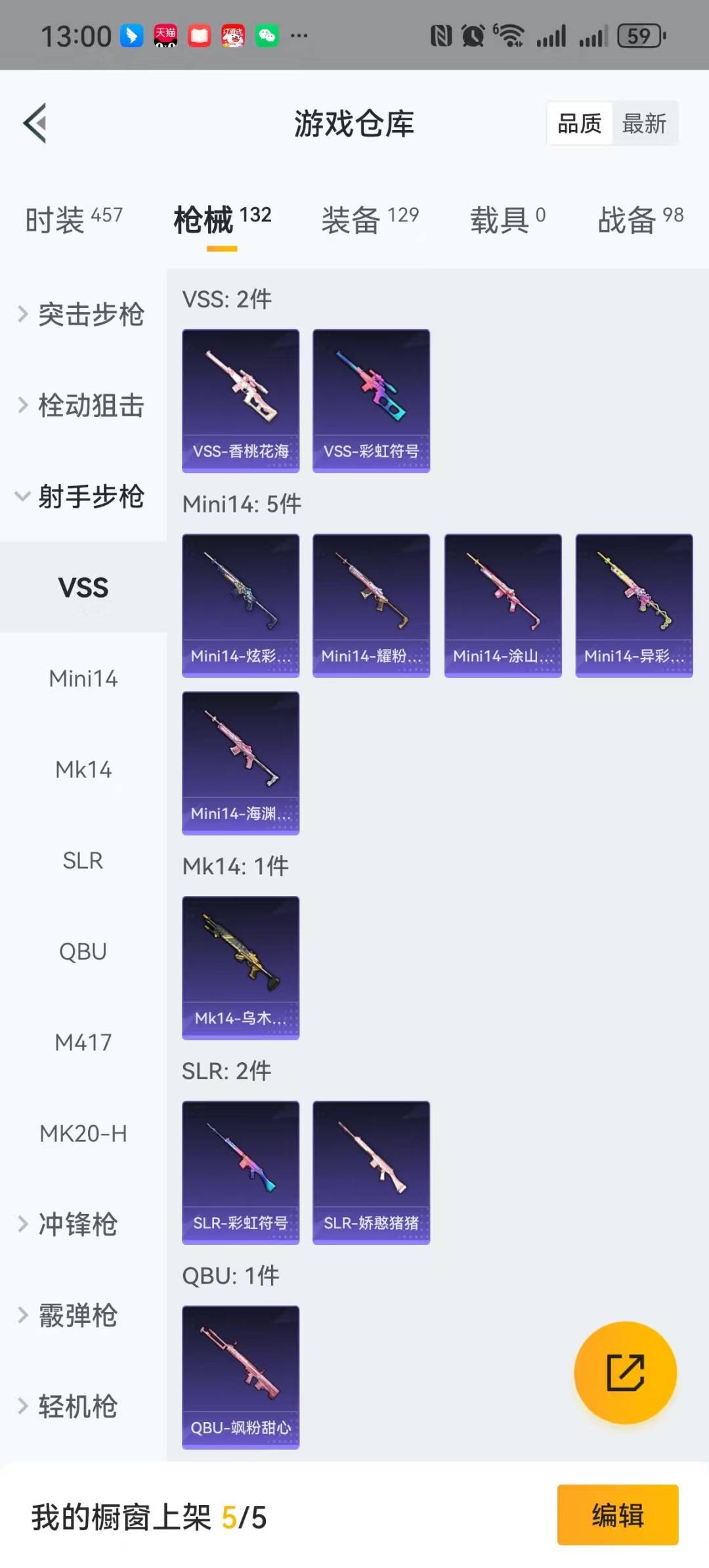Open the Mk14-乌木 skin card
This screenshot has width=709, height=1568.
240,968
